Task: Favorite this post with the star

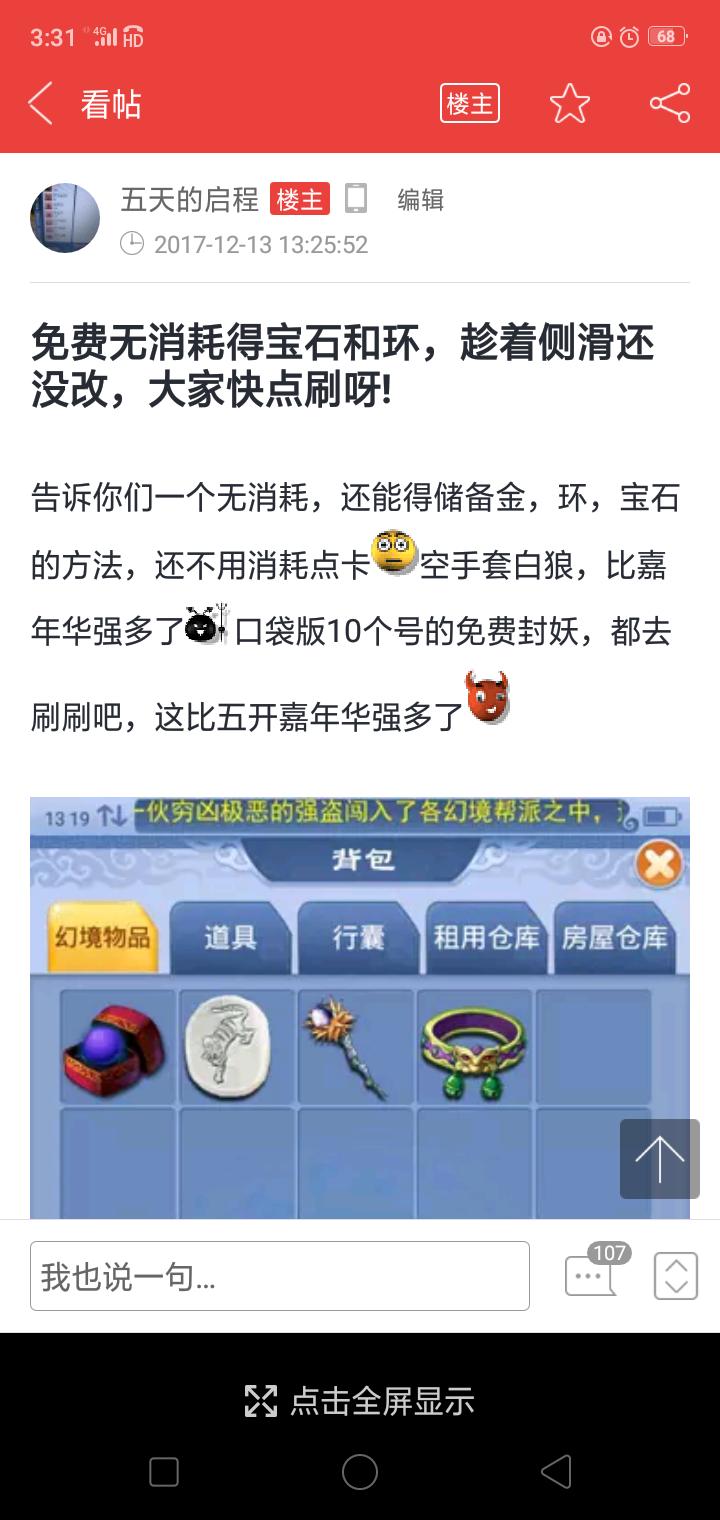Action: (x=570, y=104)
